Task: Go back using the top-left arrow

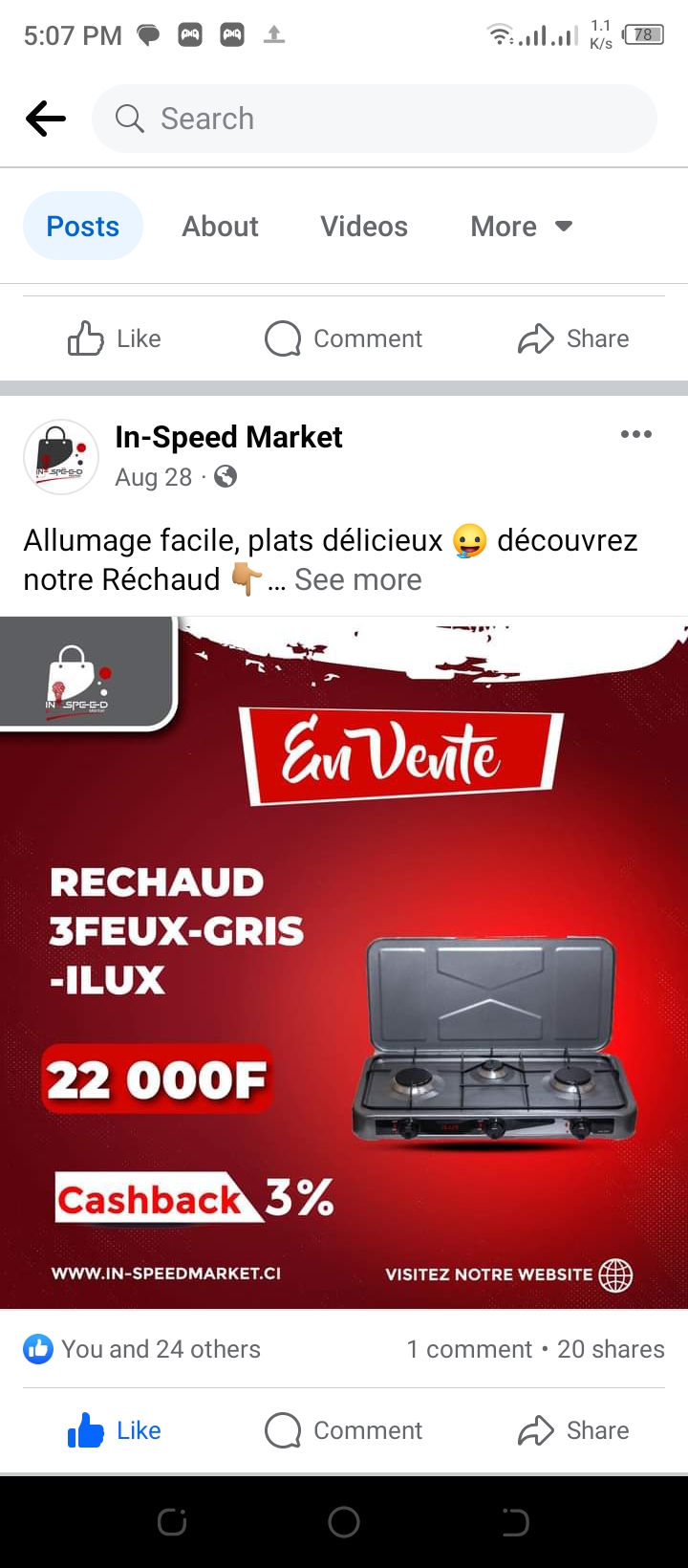Action: (46, 119)
